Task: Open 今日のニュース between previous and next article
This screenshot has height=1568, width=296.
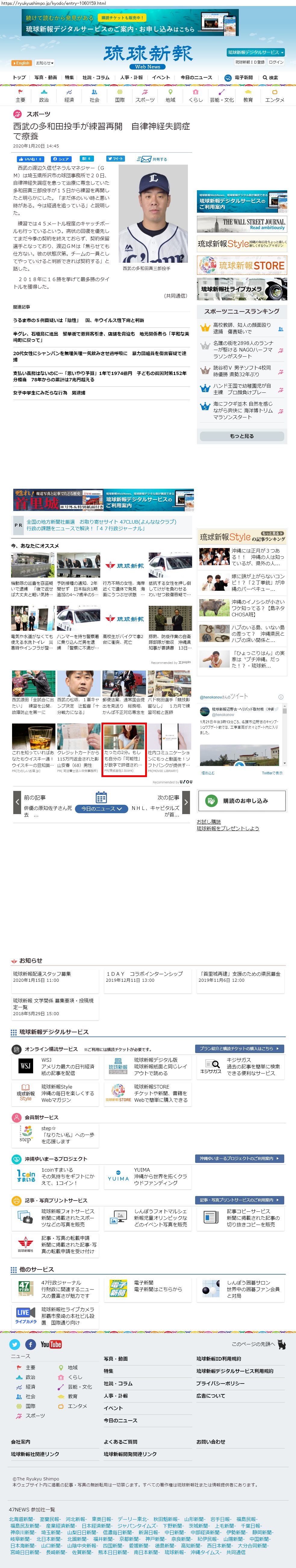Action: point(102,808)
